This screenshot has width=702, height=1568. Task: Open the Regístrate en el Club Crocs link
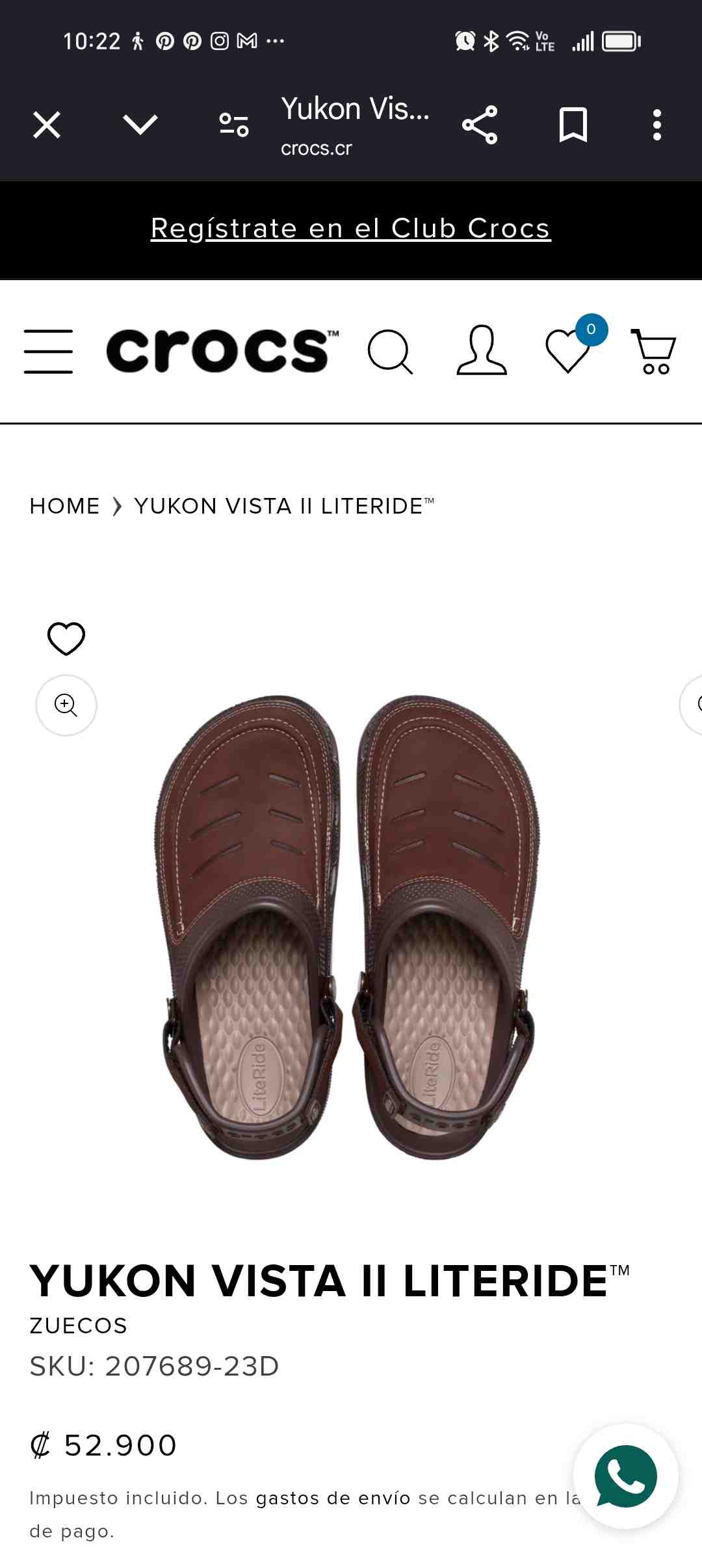[351, 229]
